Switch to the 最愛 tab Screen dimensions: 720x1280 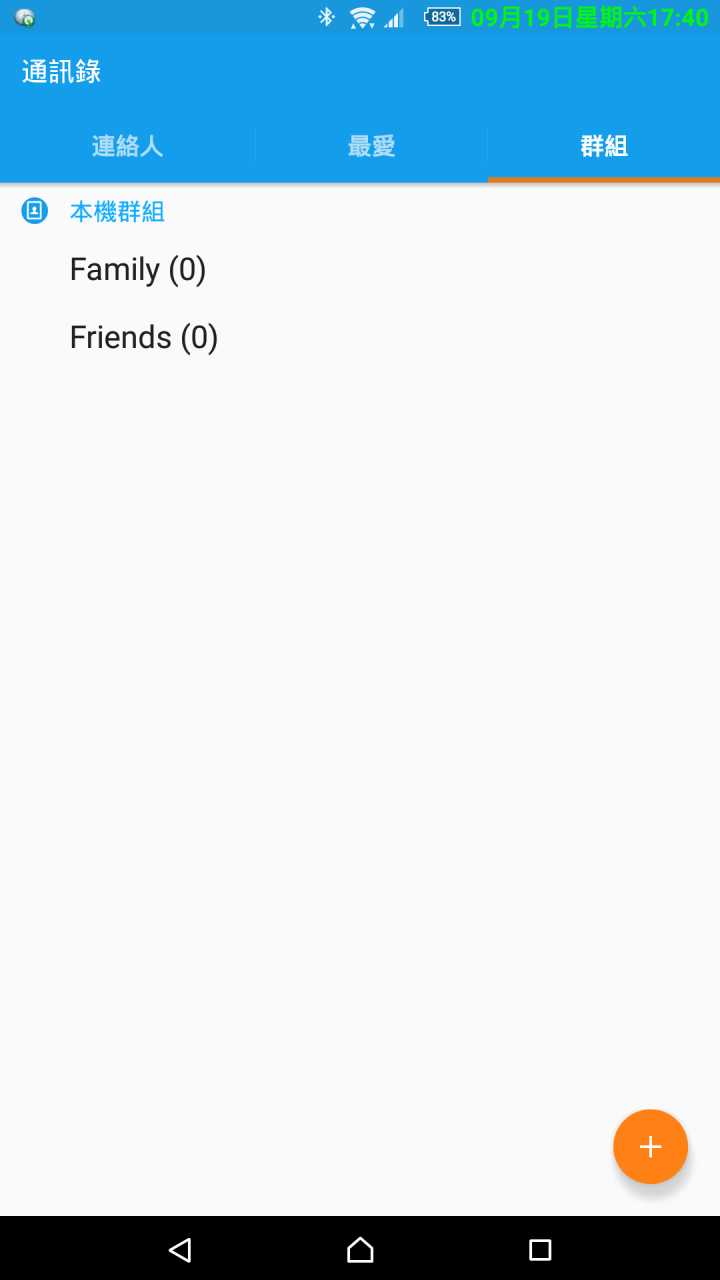pos(371,146)
